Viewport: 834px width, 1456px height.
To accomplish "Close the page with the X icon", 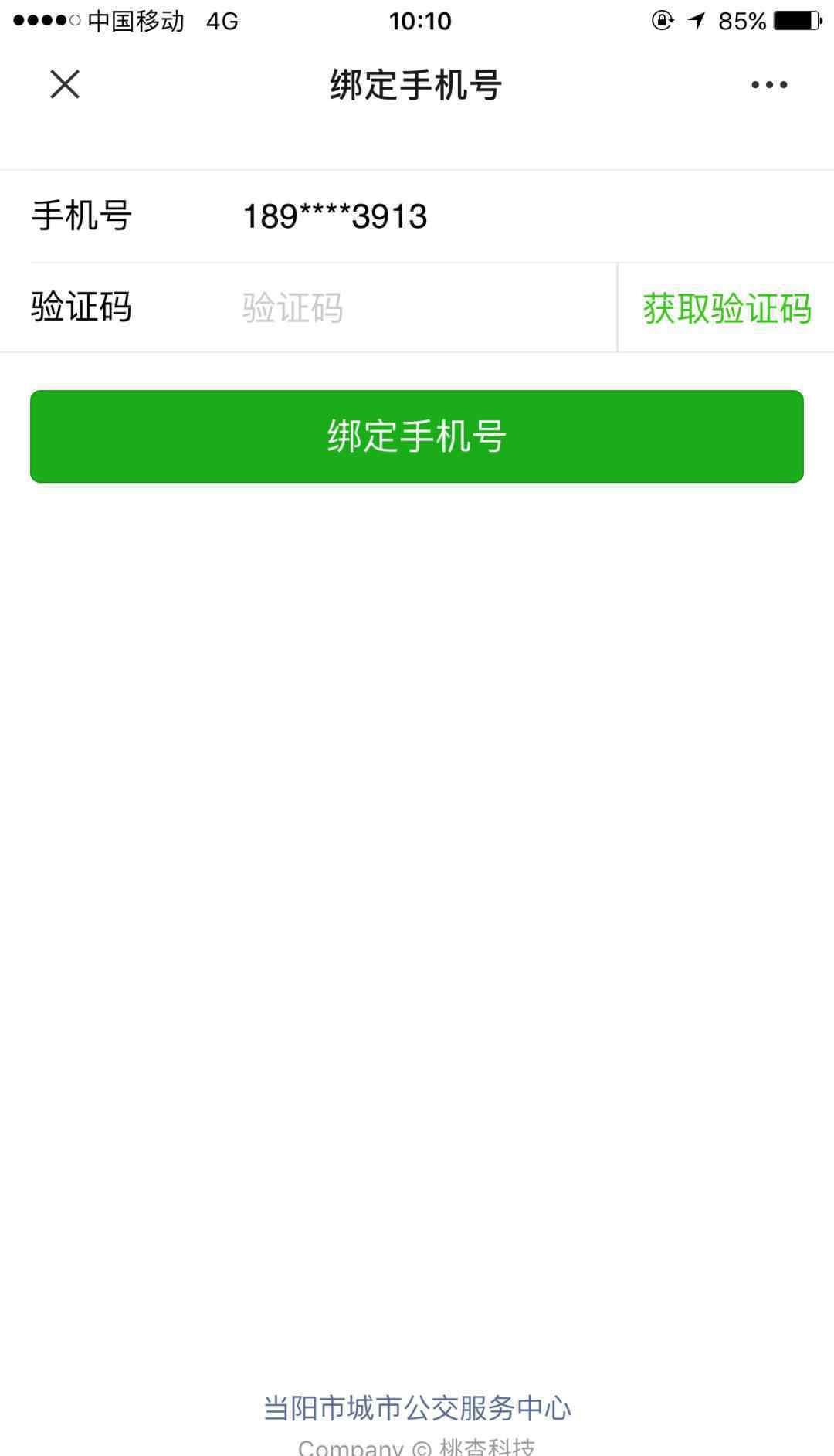I will pos(65,84).
